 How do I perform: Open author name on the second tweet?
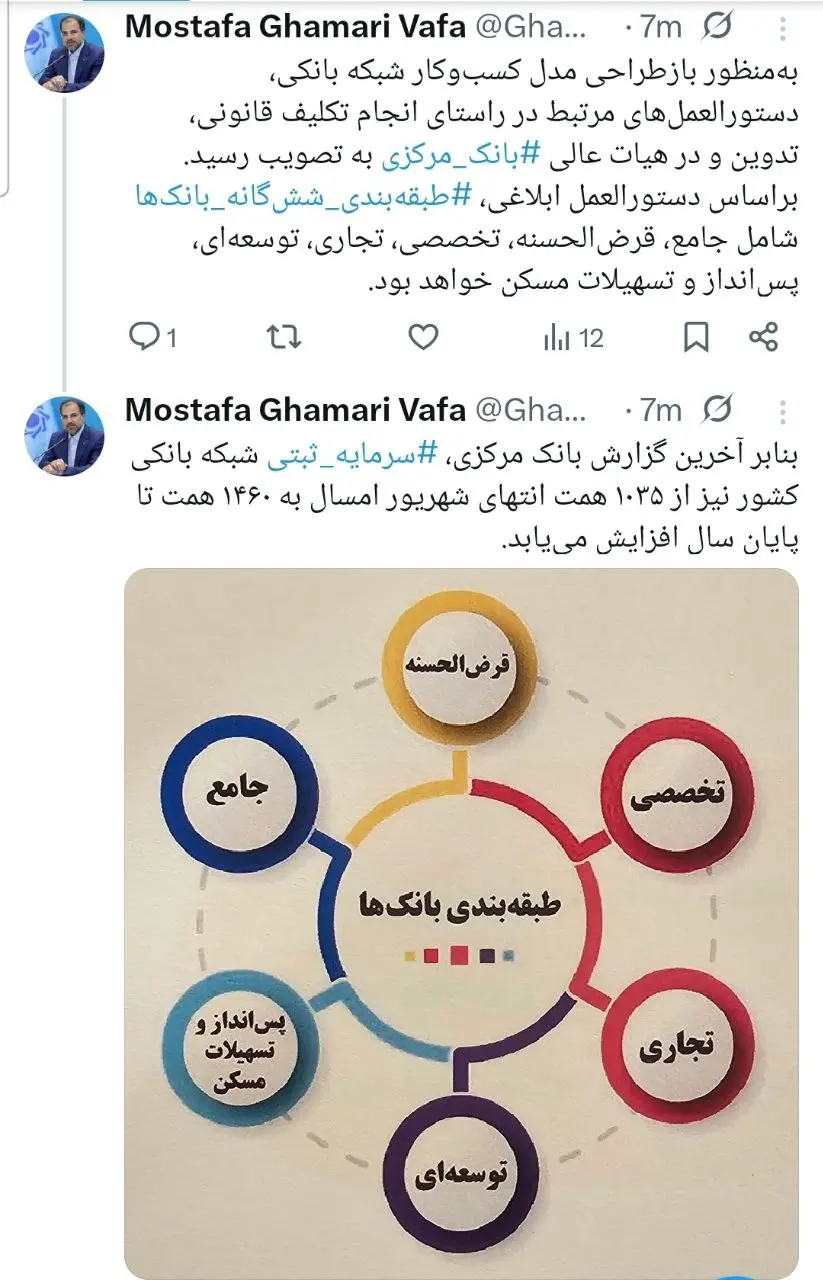295,410
